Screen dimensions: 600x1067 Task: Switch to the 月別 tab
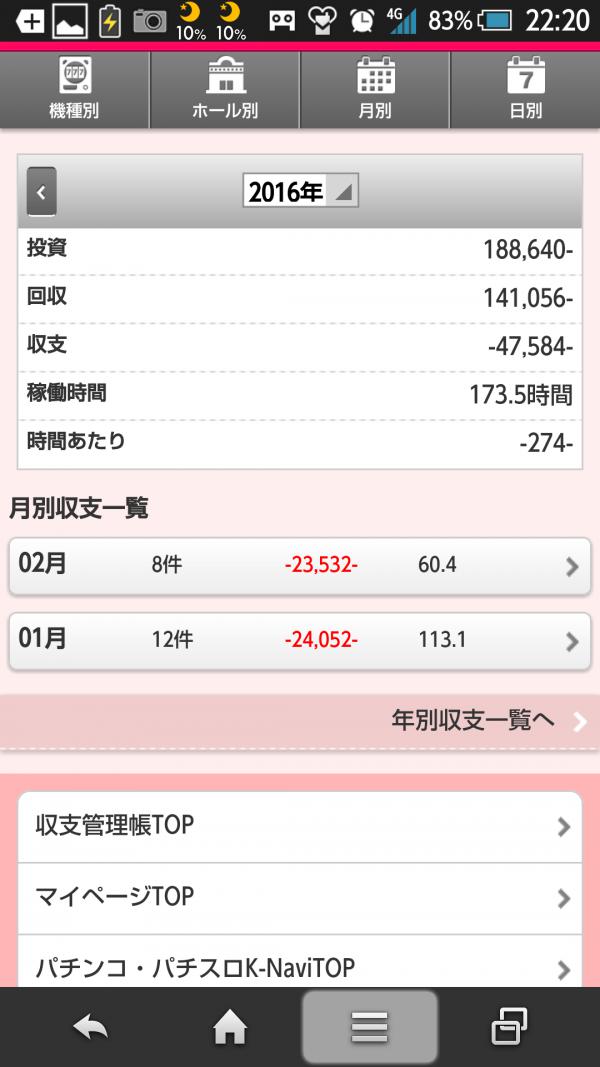pos(375,89)
